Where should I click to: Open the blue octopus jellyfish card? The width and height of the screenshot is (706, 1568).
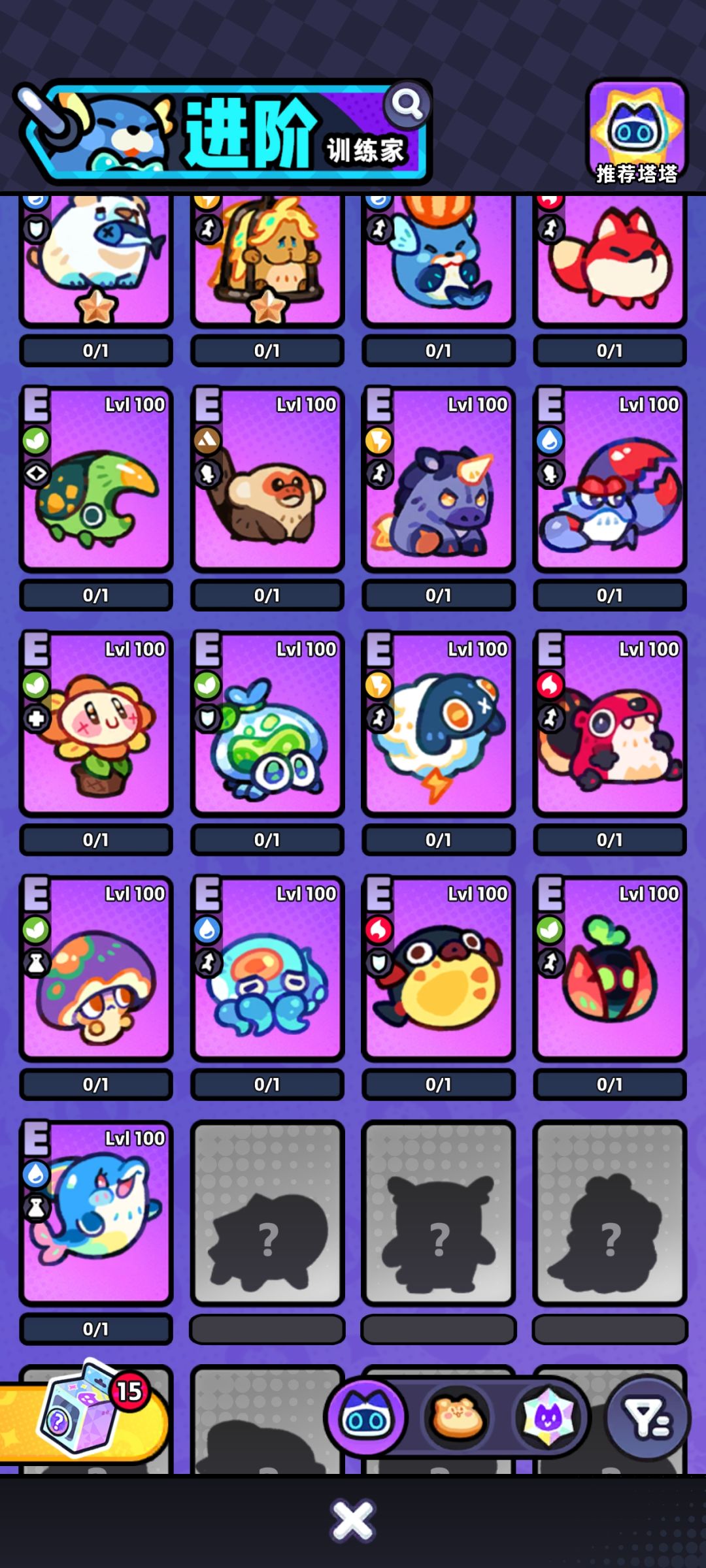[x=267, y=968]
